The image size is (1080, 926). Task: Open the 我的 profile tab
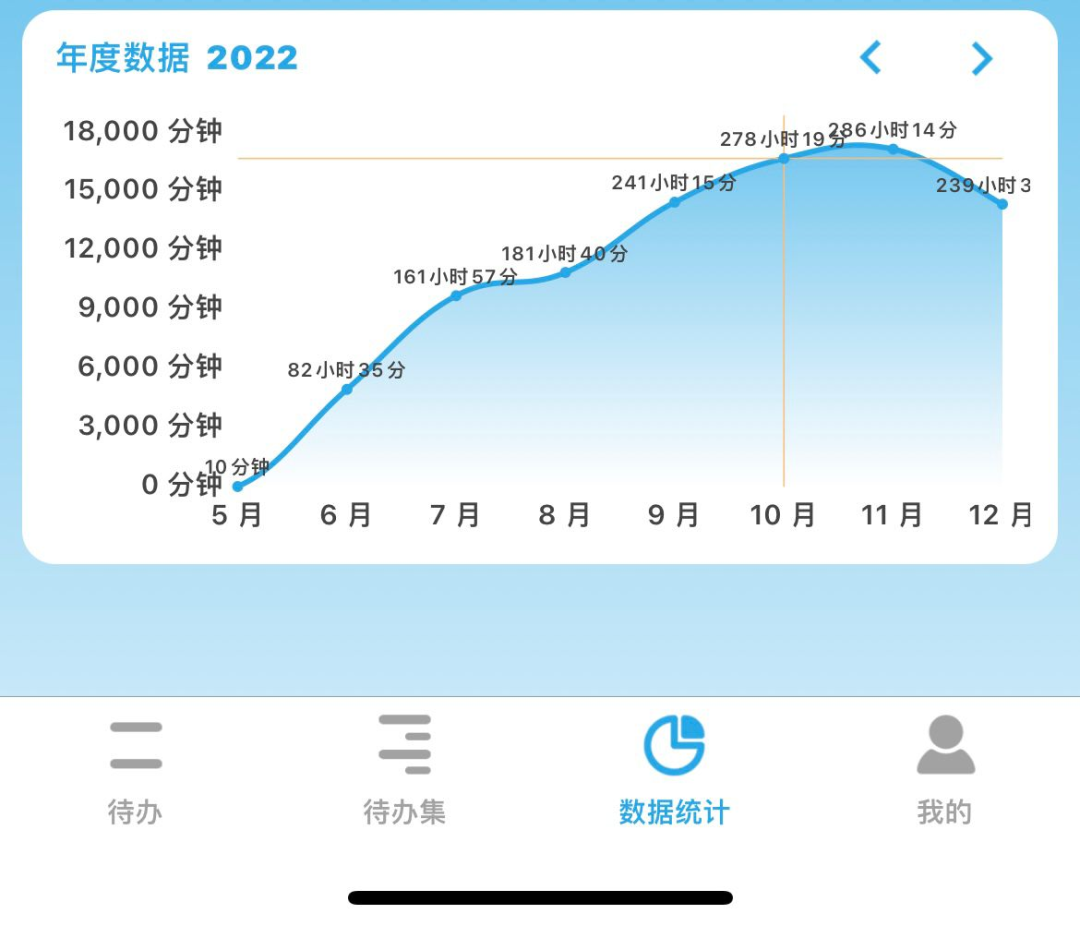click(x=944, y=770)
